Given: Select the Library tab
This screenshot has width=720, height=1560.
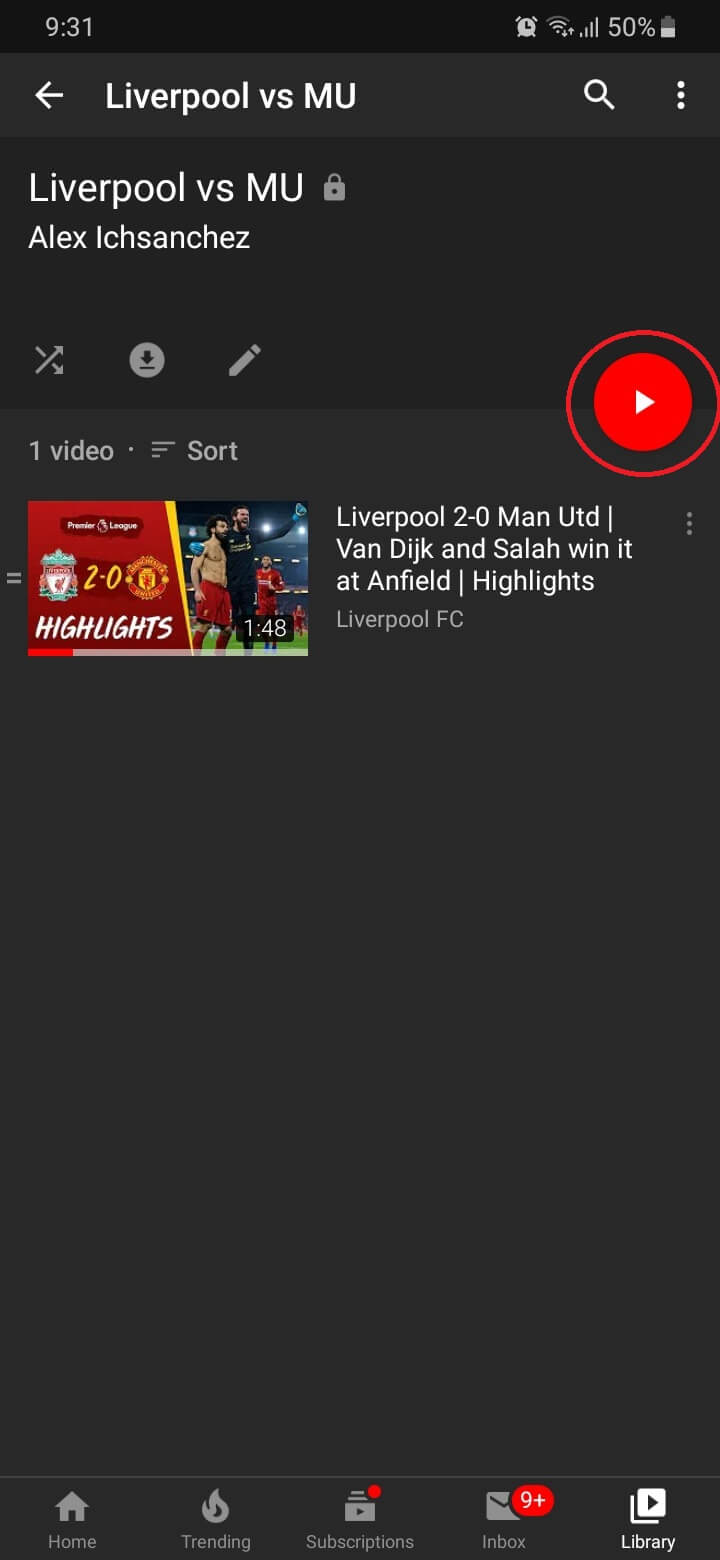Looking at the screenshot, I should [648, 1518].
